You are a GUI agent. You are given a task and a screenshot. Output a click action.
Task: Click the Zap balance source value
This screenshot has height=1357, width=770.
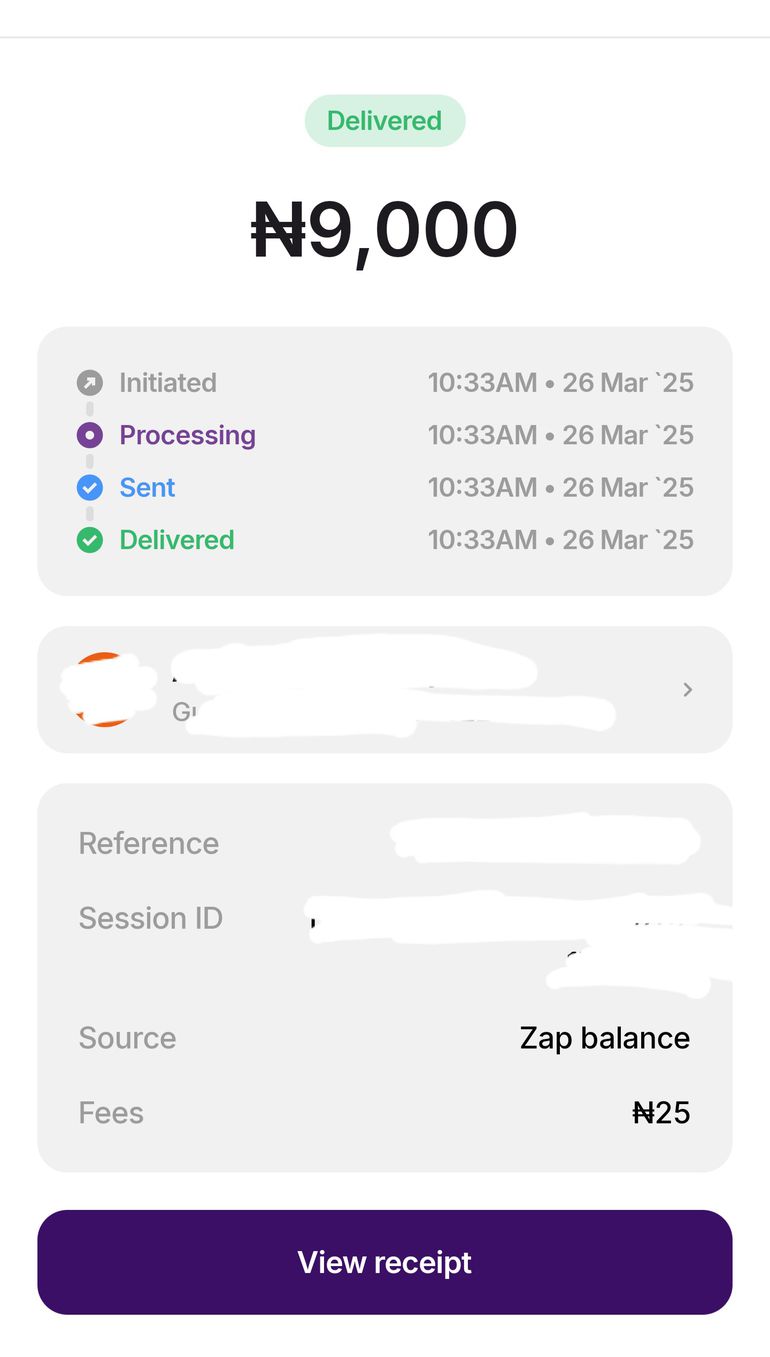[604, 1037]
